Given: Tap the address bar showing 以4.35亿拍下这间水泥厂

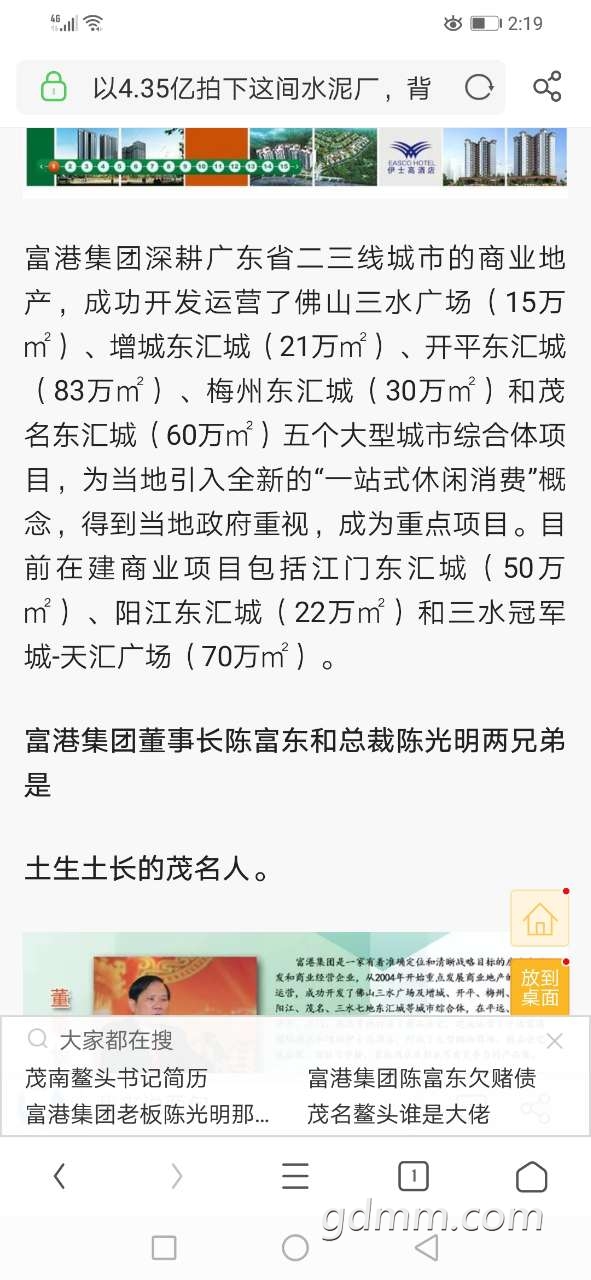Looking at the screenshot, I should [260, 88].
